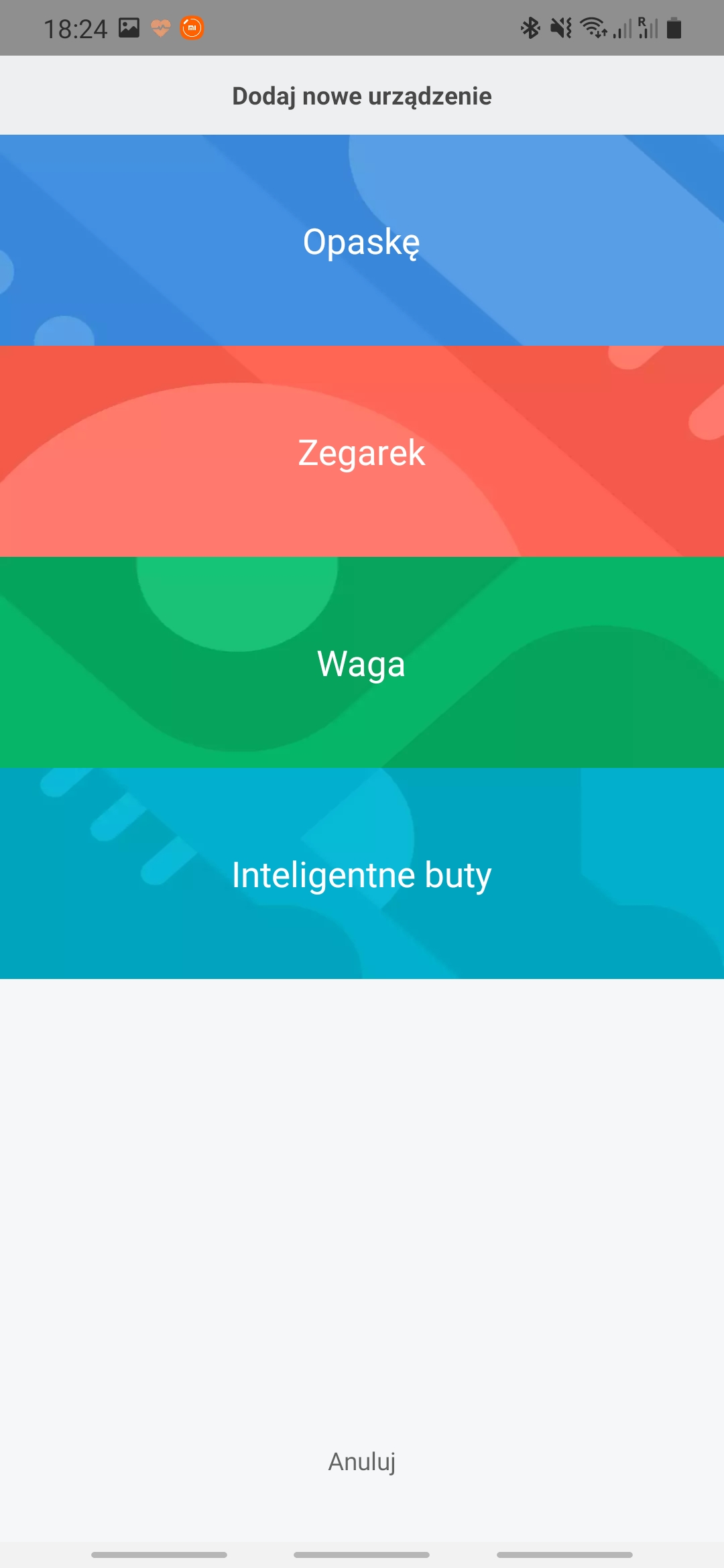Tap Anuluj to cancel adding device
Viewport: 724px width, 1568px height.
pos(362,1461)
